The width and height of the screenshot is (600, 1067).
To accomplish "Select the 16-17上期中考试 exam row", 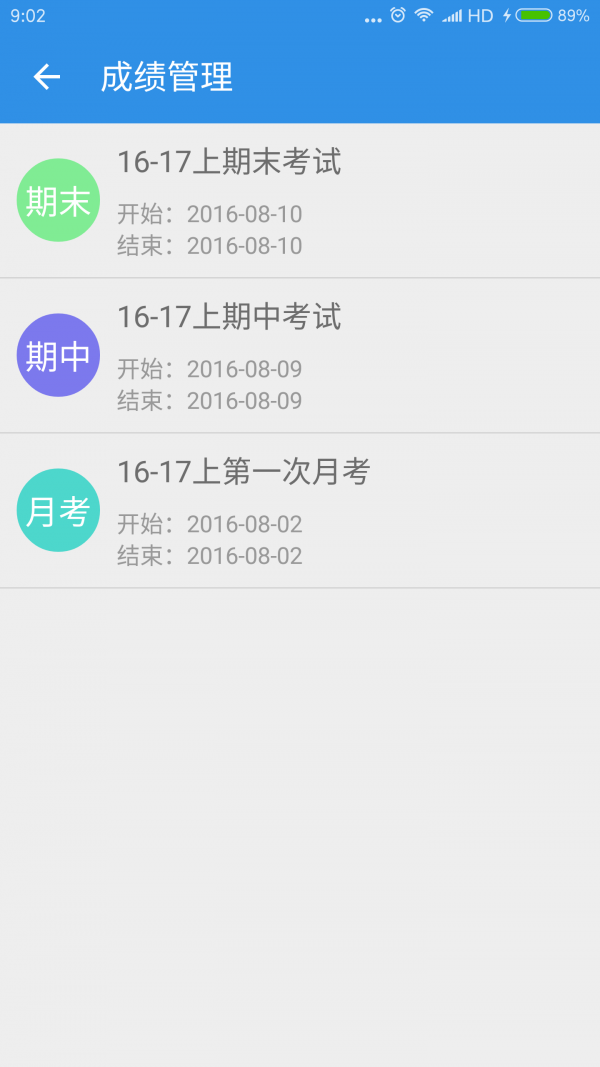I will [300, 356].
